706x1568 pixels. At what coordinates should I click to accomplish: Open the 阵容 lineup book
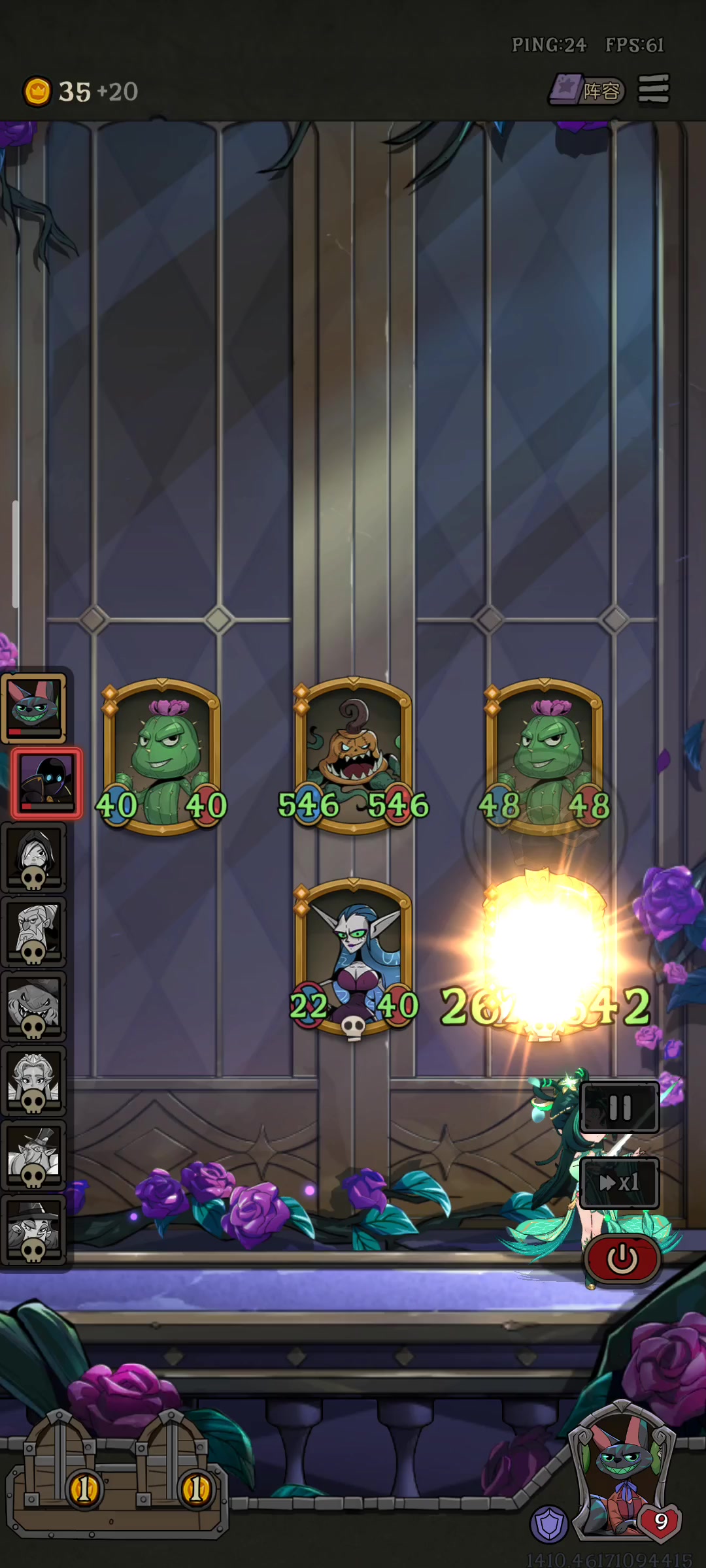point(586,90)
